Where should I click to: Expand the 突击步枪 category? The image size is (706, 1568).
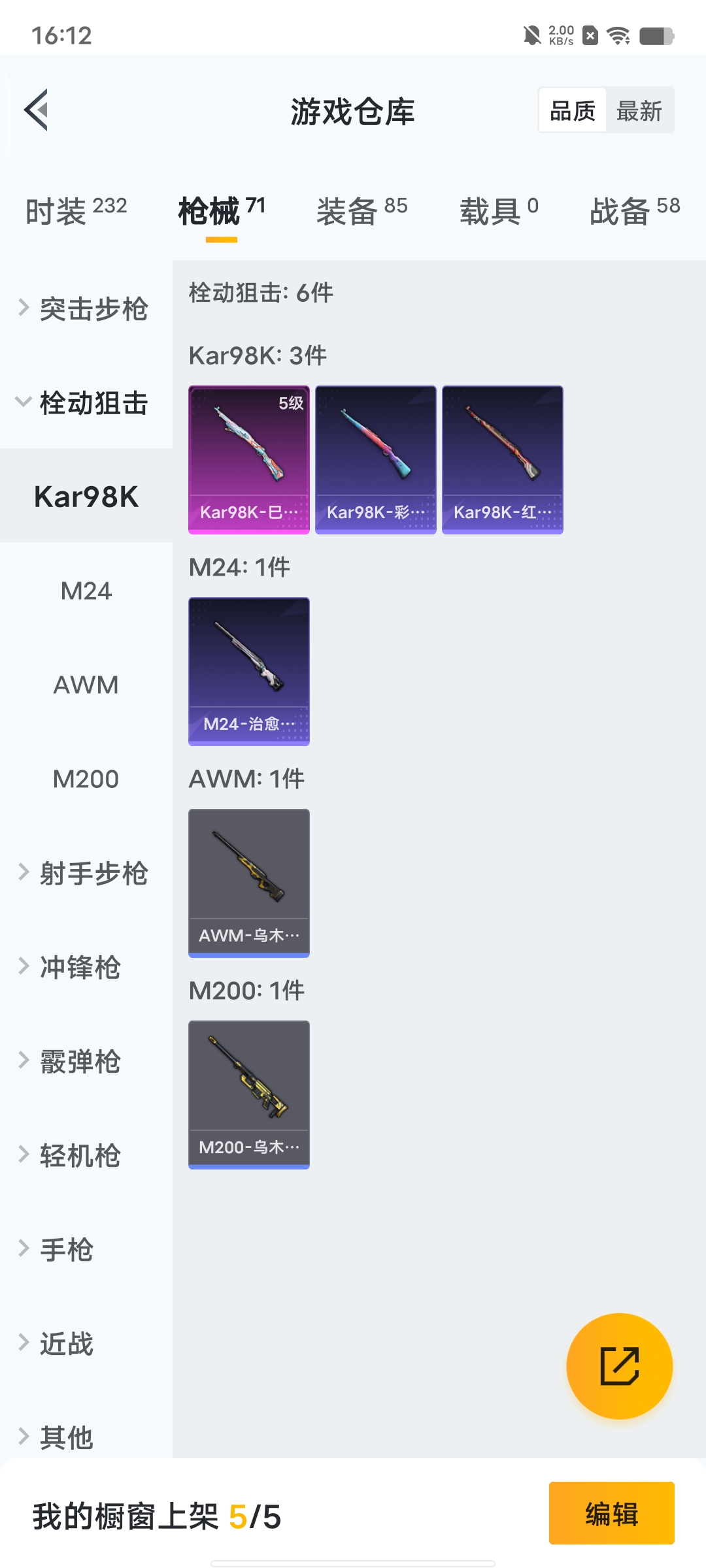point(85,308)
